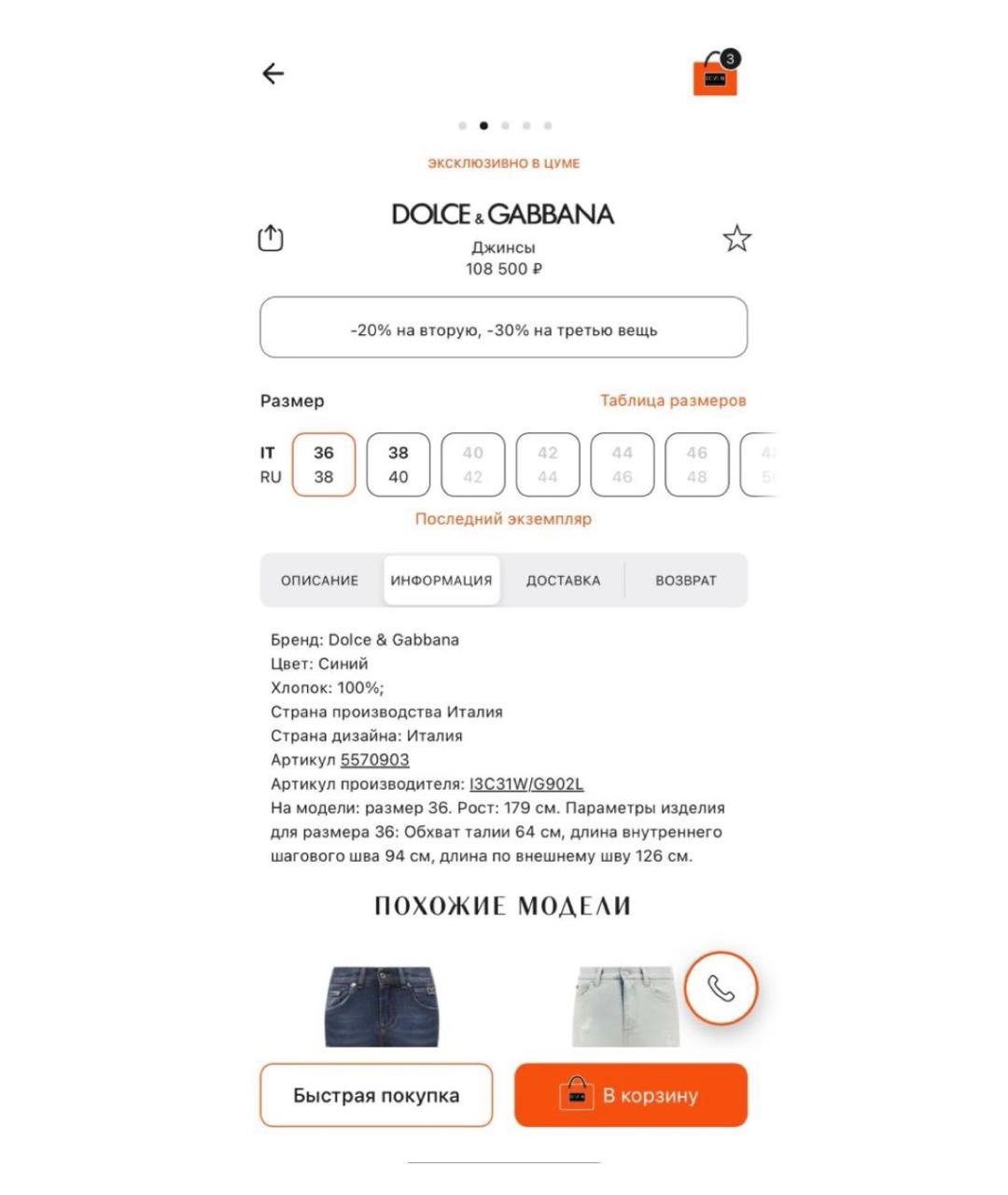This screenshot has width=1008, height=1195.
Task: Pick size IT 44 / RU 46
Action: tap(623, 464)
